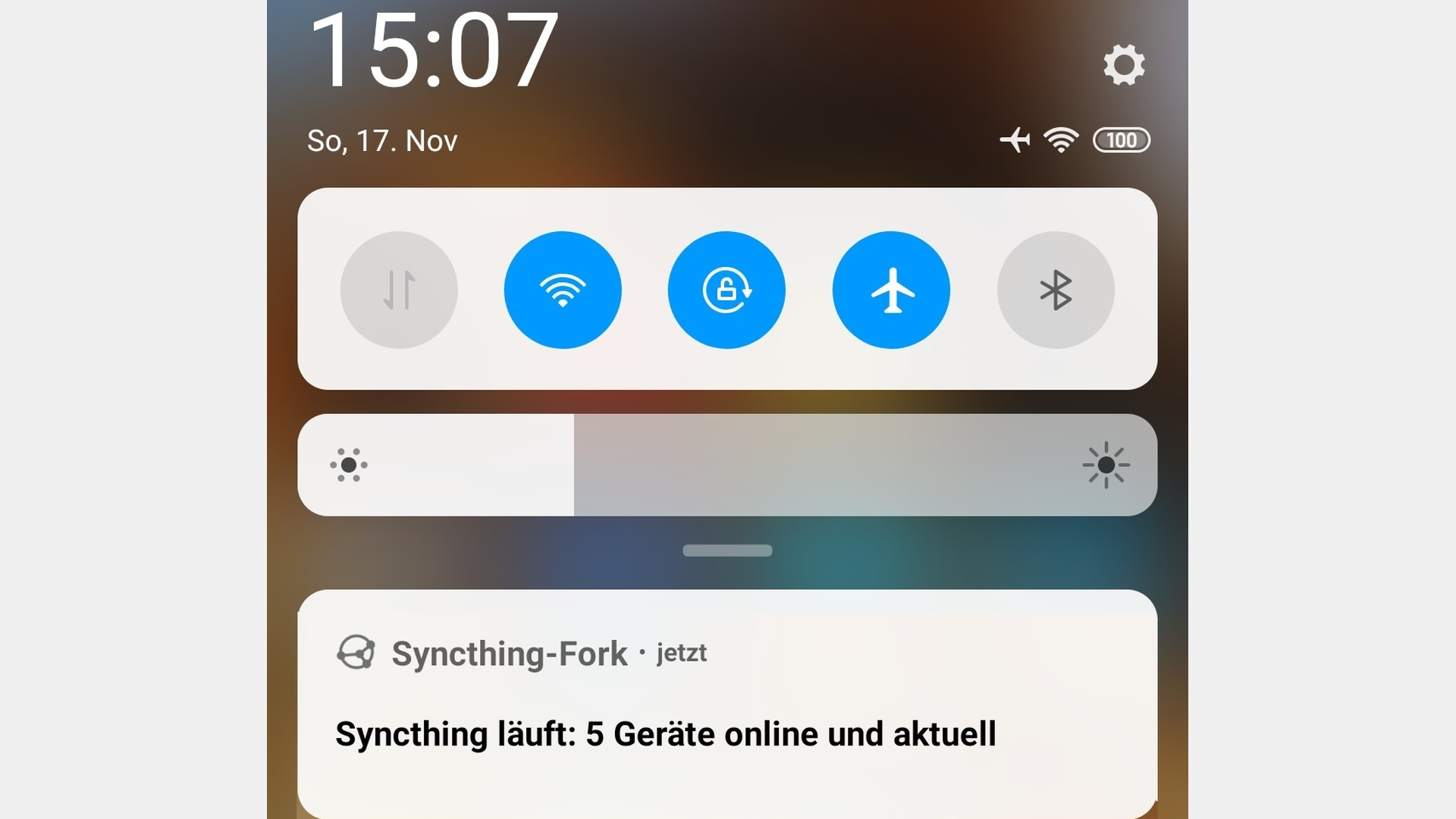1456x819 pixels.
Task: Turn off Wi-Fi quick toggle
Action: (x=563, y=290)
